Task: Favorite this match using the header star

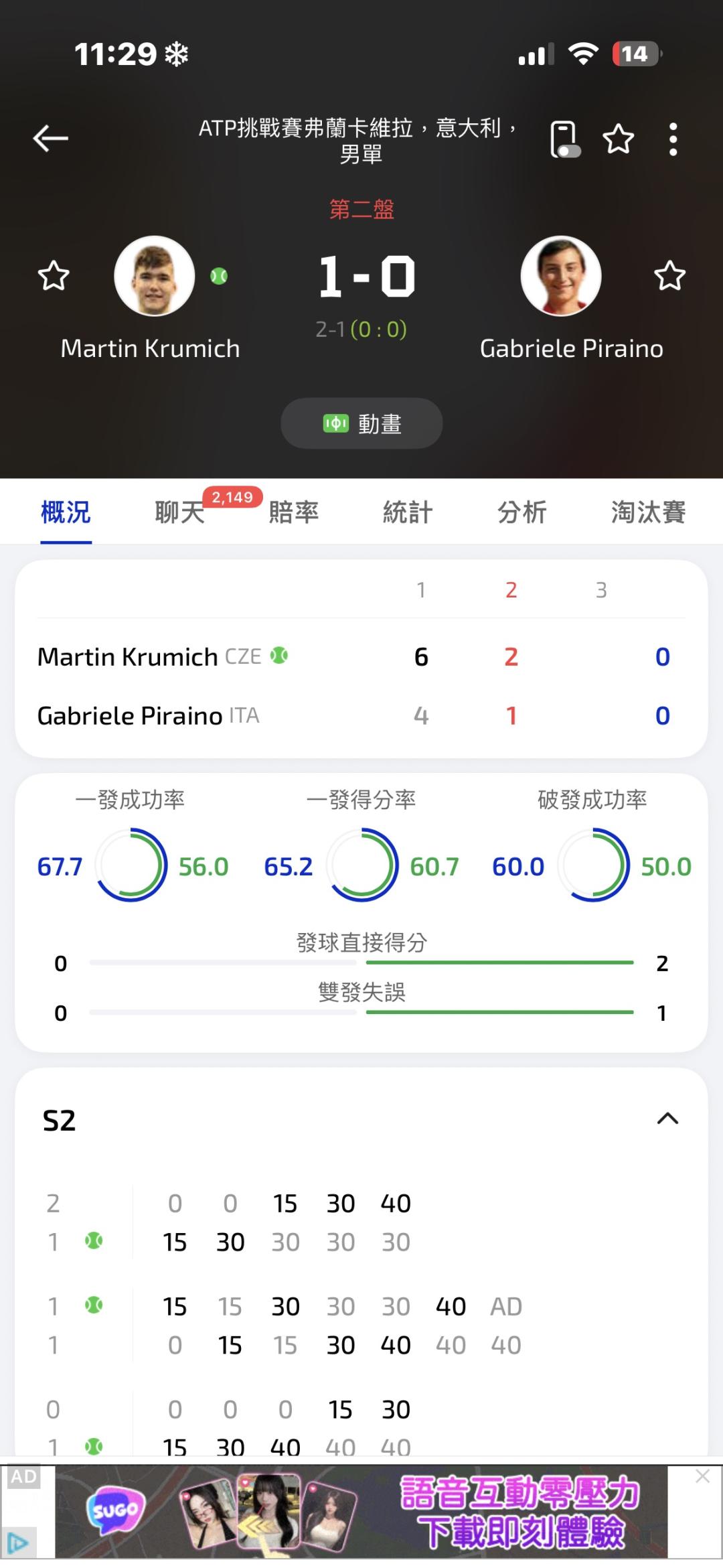Action: [618, 139]
